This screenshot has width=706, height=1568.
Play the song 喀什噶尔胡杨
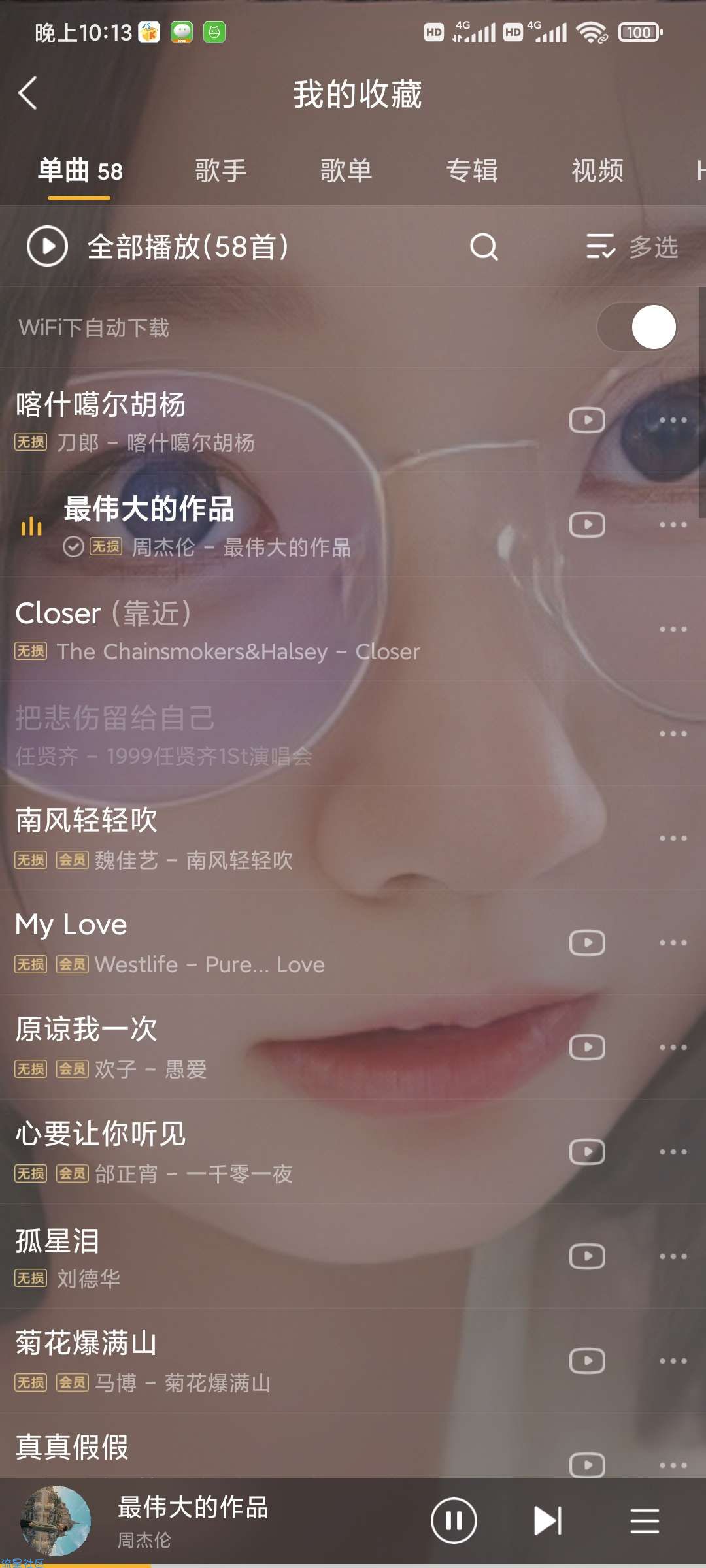(x=196, y=419)
